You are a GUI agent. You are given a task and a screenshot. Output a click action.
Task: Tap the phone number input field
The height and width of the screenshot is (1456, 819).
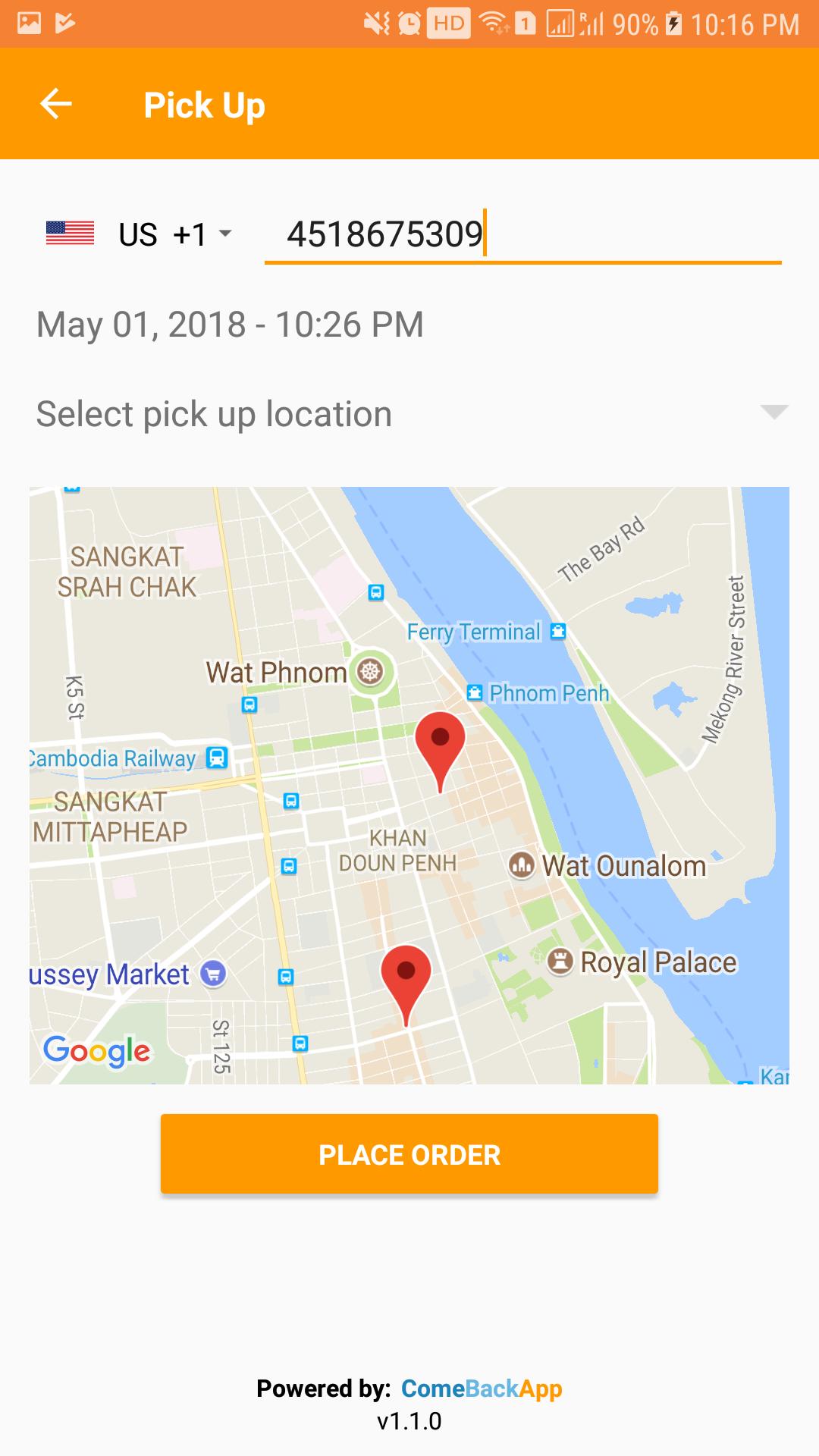coord(522,234)
